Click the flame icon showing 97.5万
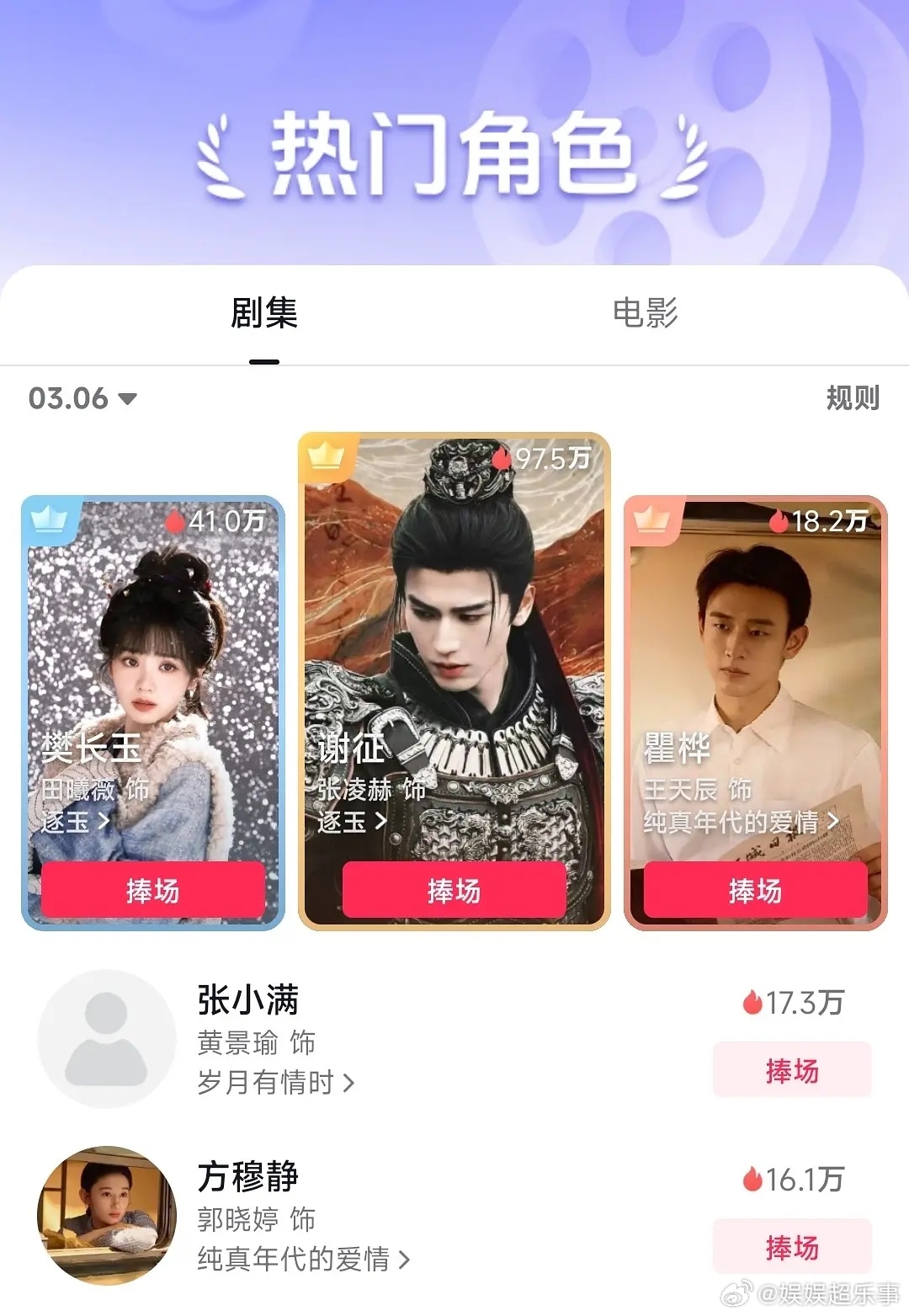 click(x=502, y=460)
